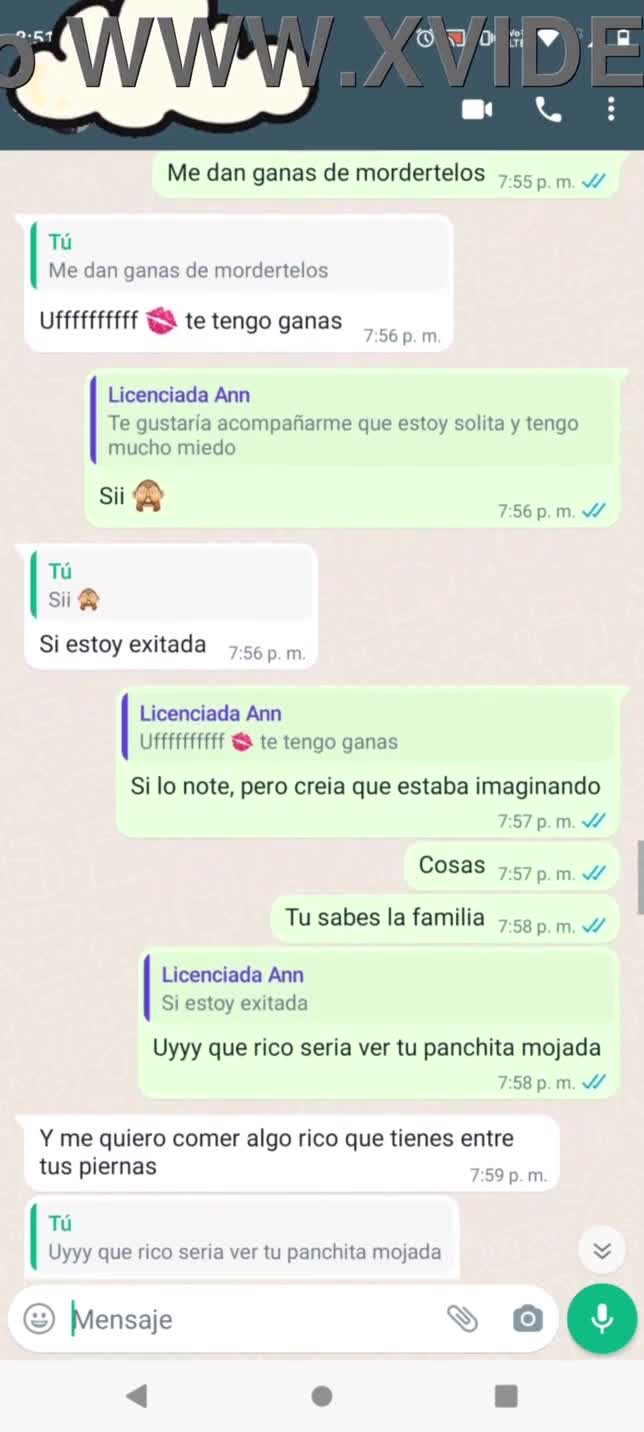Start a voice call

click(x=548, y=110)
